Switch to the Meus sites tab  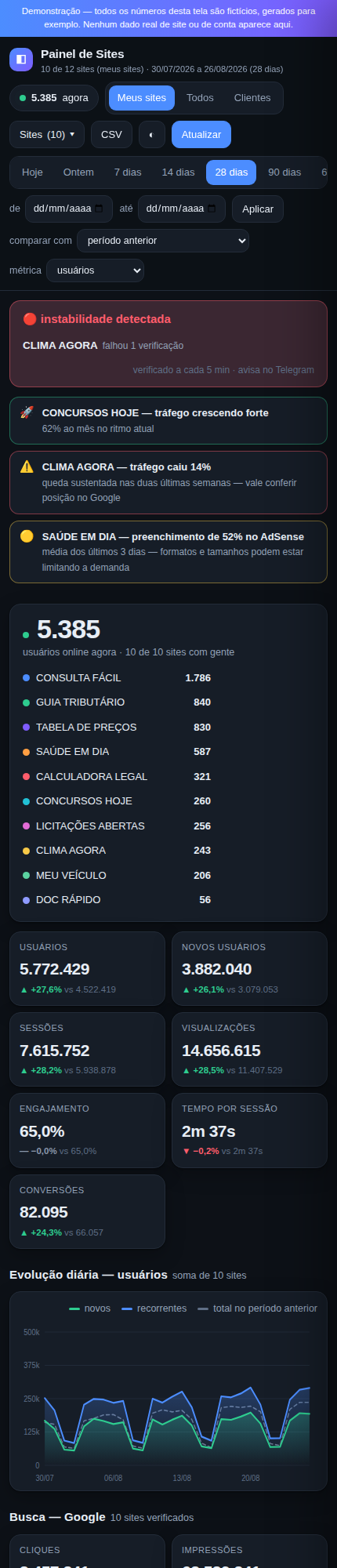tap(142, 98)
